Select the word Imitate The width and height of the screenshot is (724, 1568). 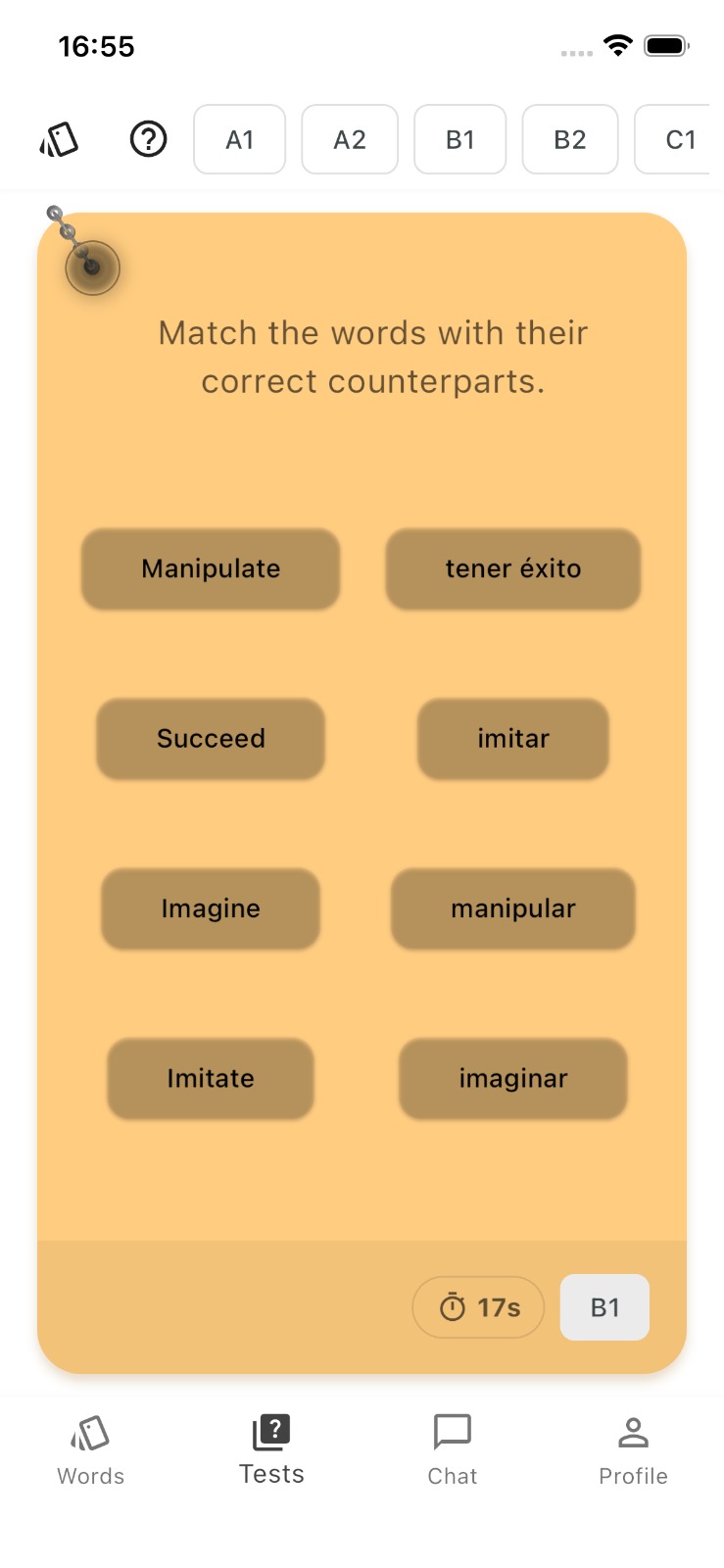point(211,1079)
